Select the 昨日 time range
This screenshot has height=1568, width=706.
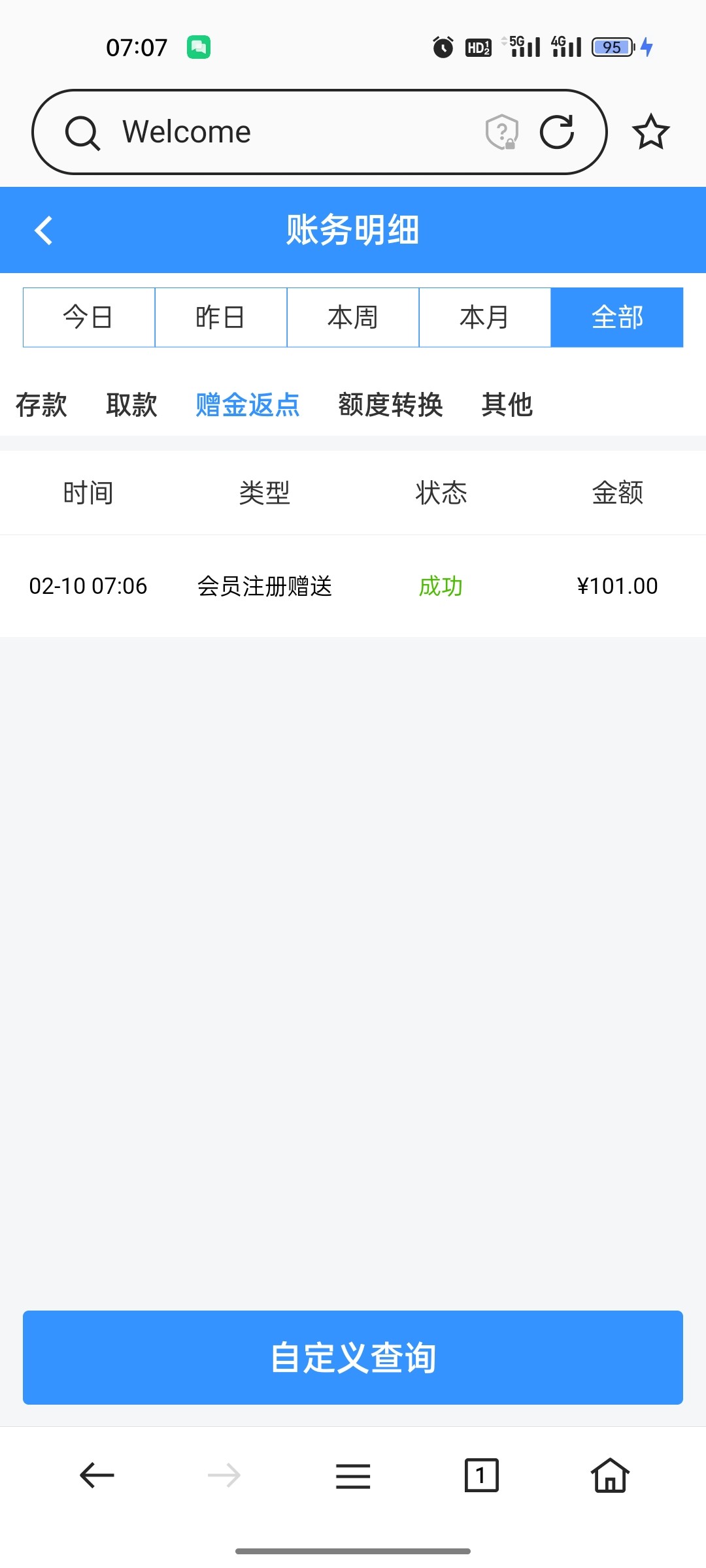coord(221,318)
